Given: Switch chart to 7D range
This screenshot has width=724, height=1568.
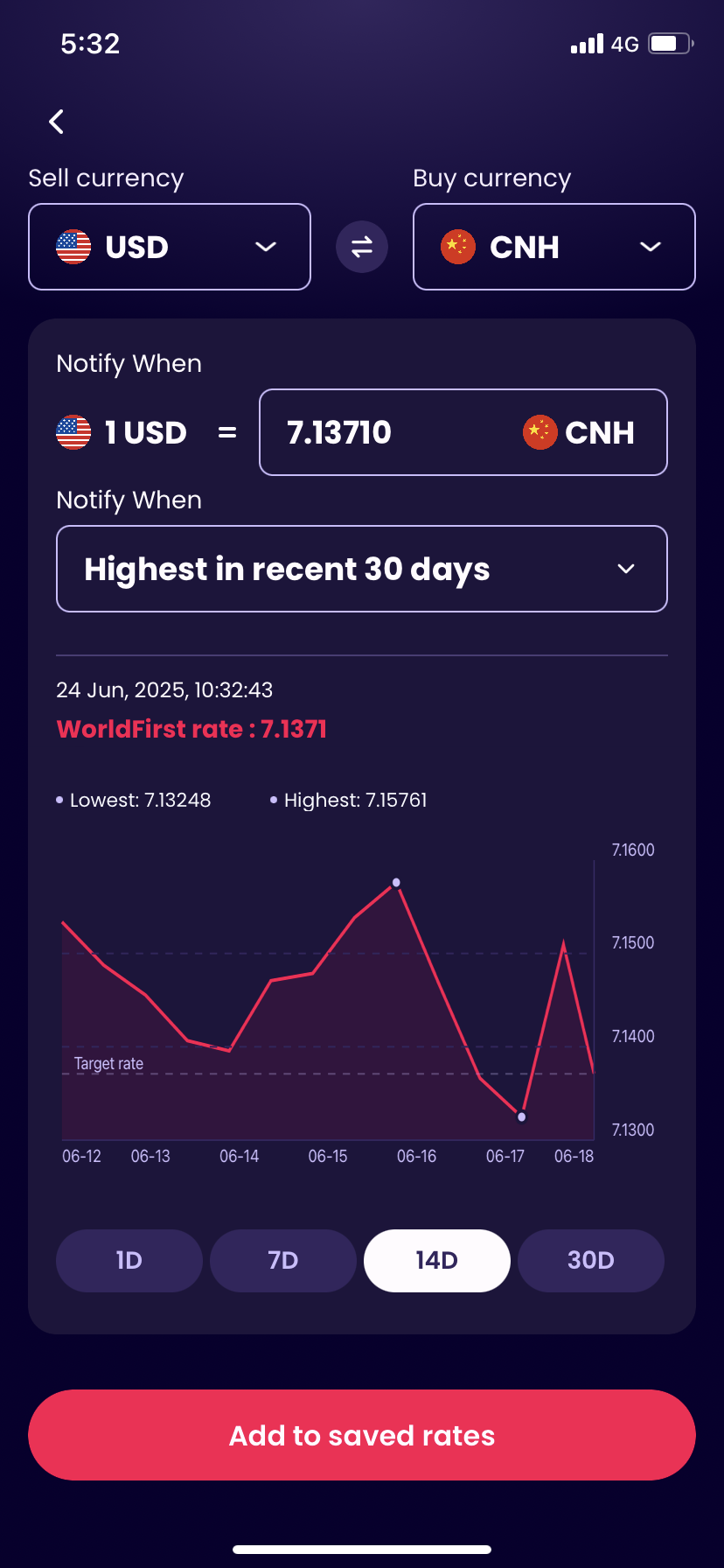Looking at the screenshot, I should click(x=283, y=1260).
